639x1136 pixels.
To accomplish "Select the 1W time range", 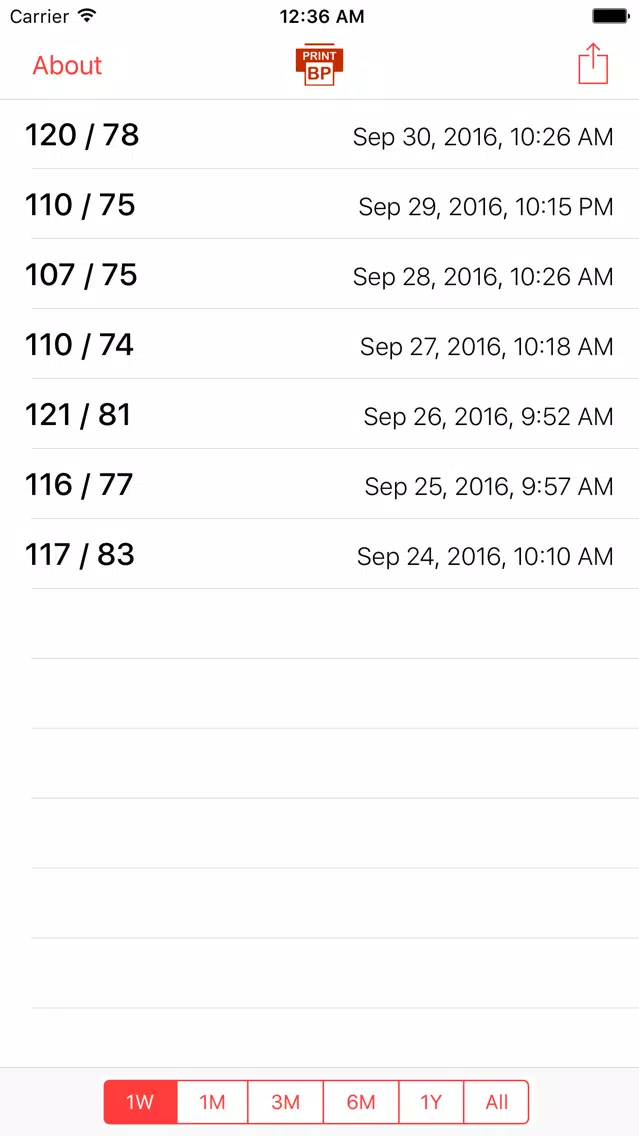I will 141,1102.
